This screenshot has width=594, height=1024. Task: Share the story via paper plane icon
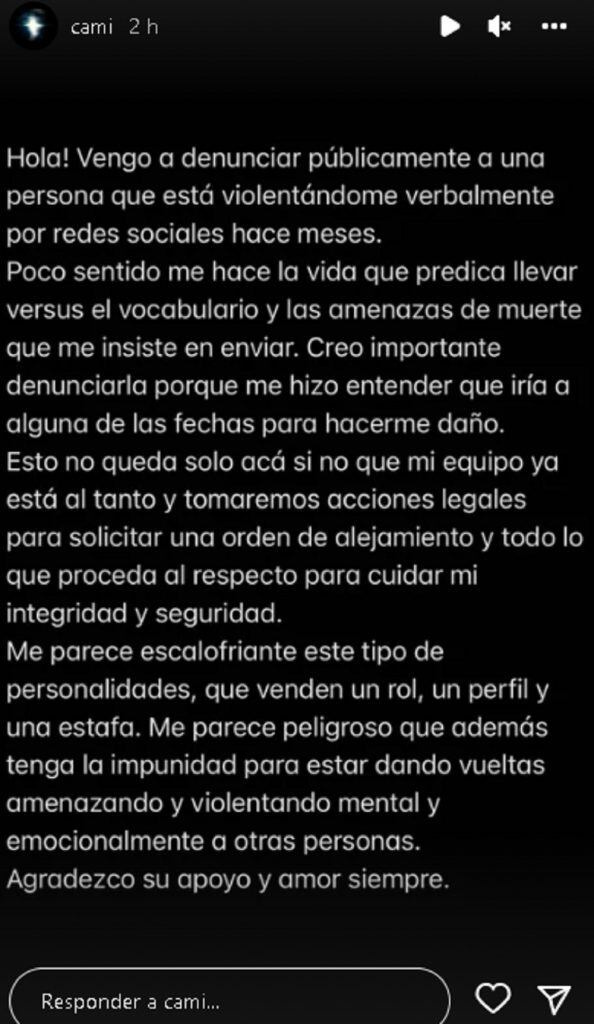coord(554,1000)
